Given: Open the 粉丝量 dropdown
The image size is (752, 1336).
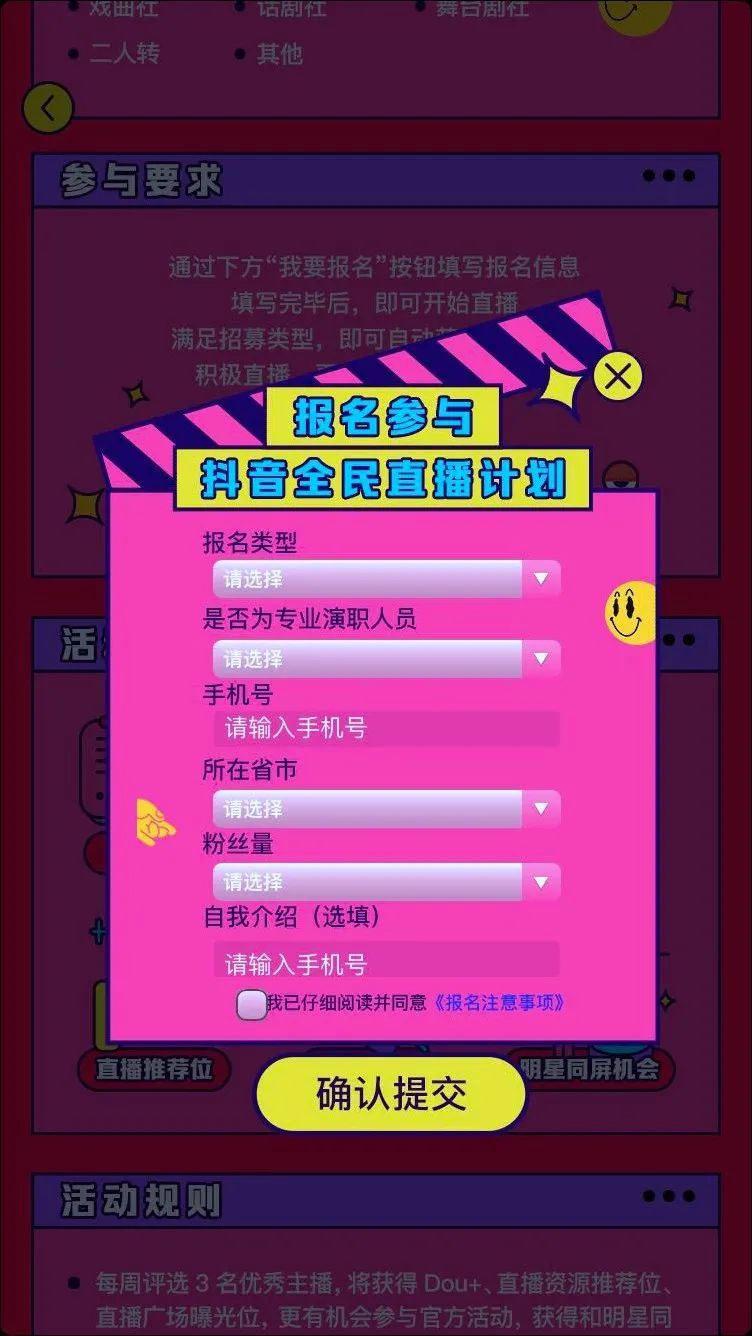Looking at the screenshot, I should [386, 882].
